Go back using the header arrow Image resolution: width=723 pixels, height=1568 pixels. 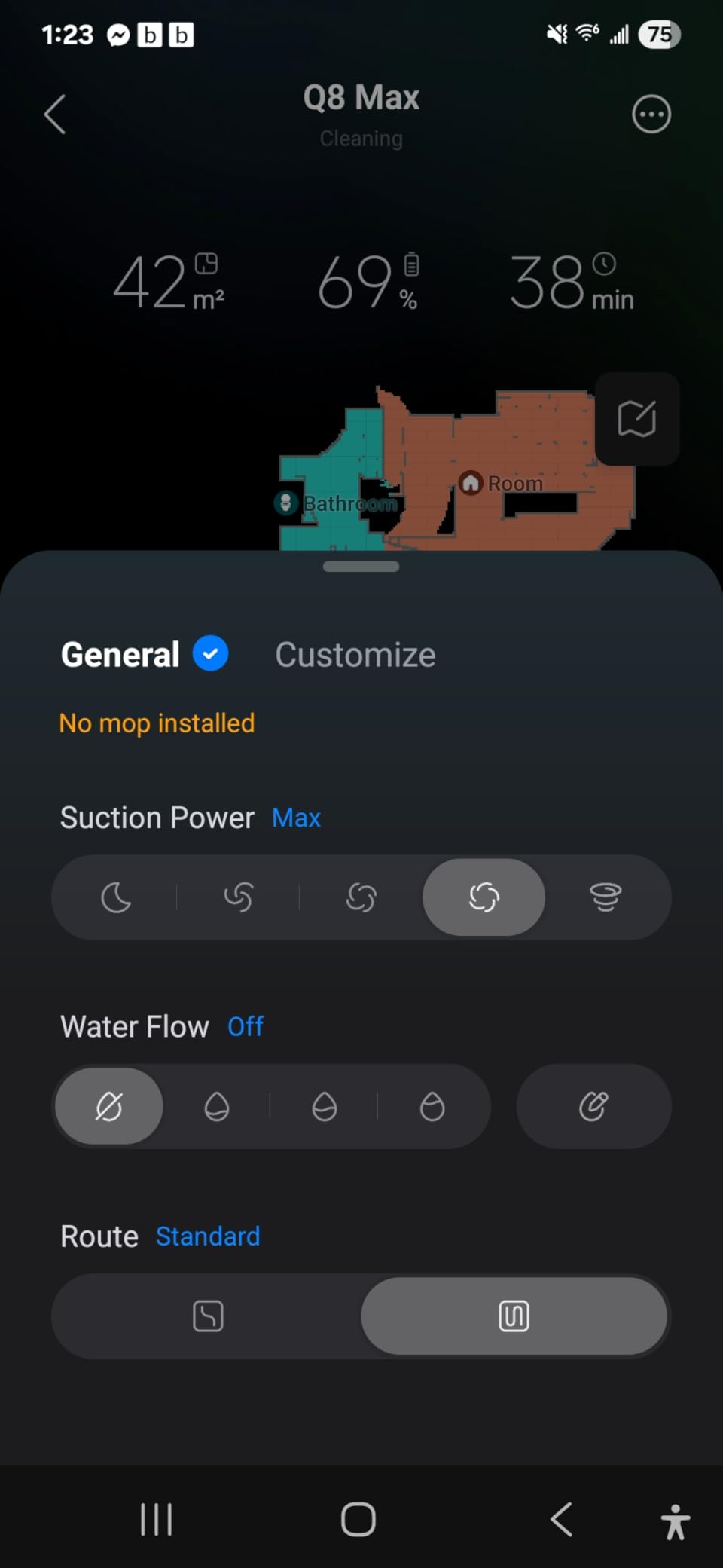point(55,115)
